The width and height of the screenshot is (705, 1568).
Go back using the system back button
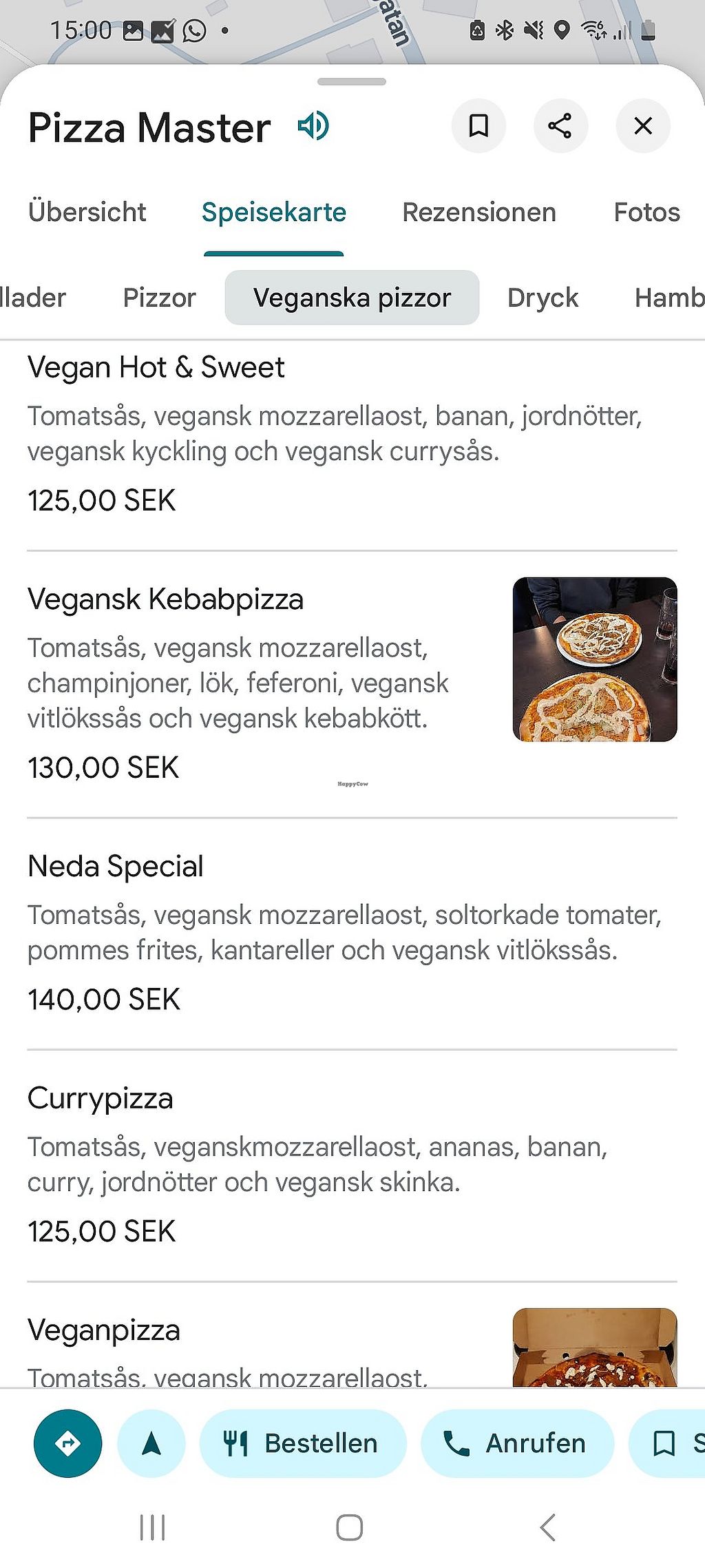pos(548,1527)
